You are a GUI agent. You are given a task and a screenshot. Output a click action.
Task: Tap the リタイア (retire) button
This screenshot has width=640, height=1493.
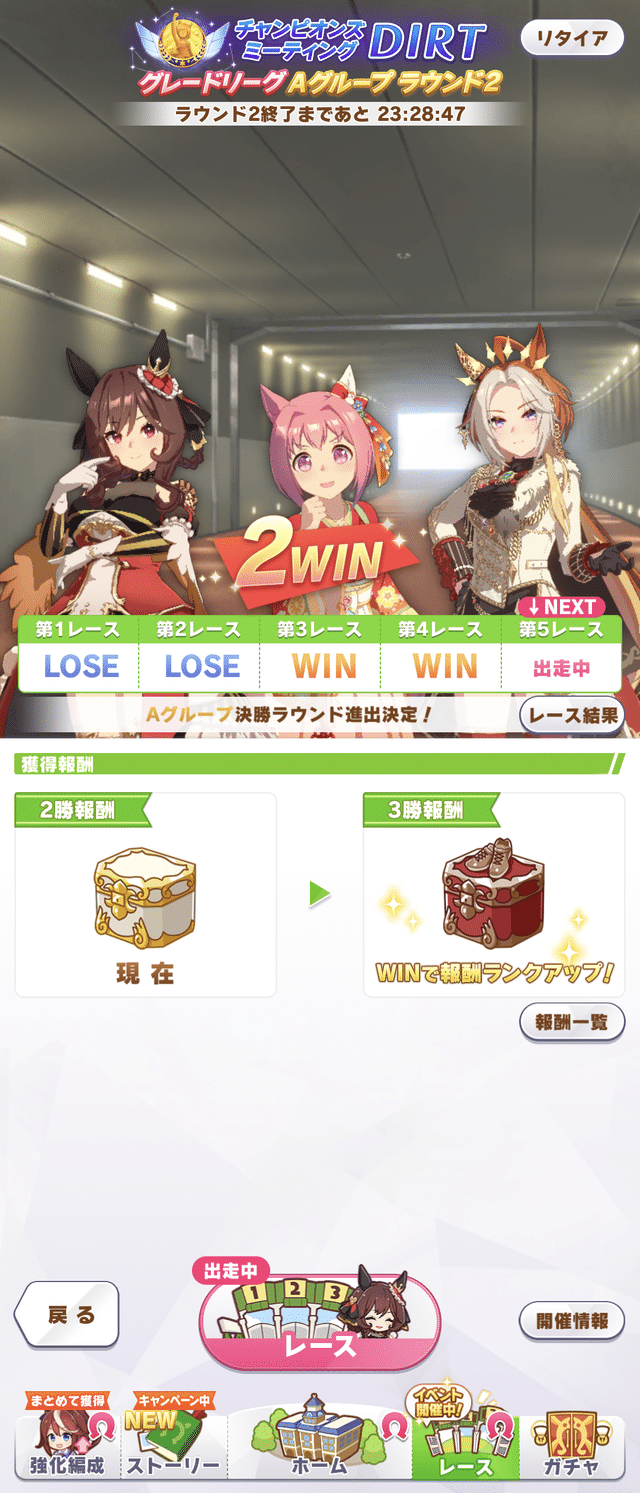(x=572, y=40)
